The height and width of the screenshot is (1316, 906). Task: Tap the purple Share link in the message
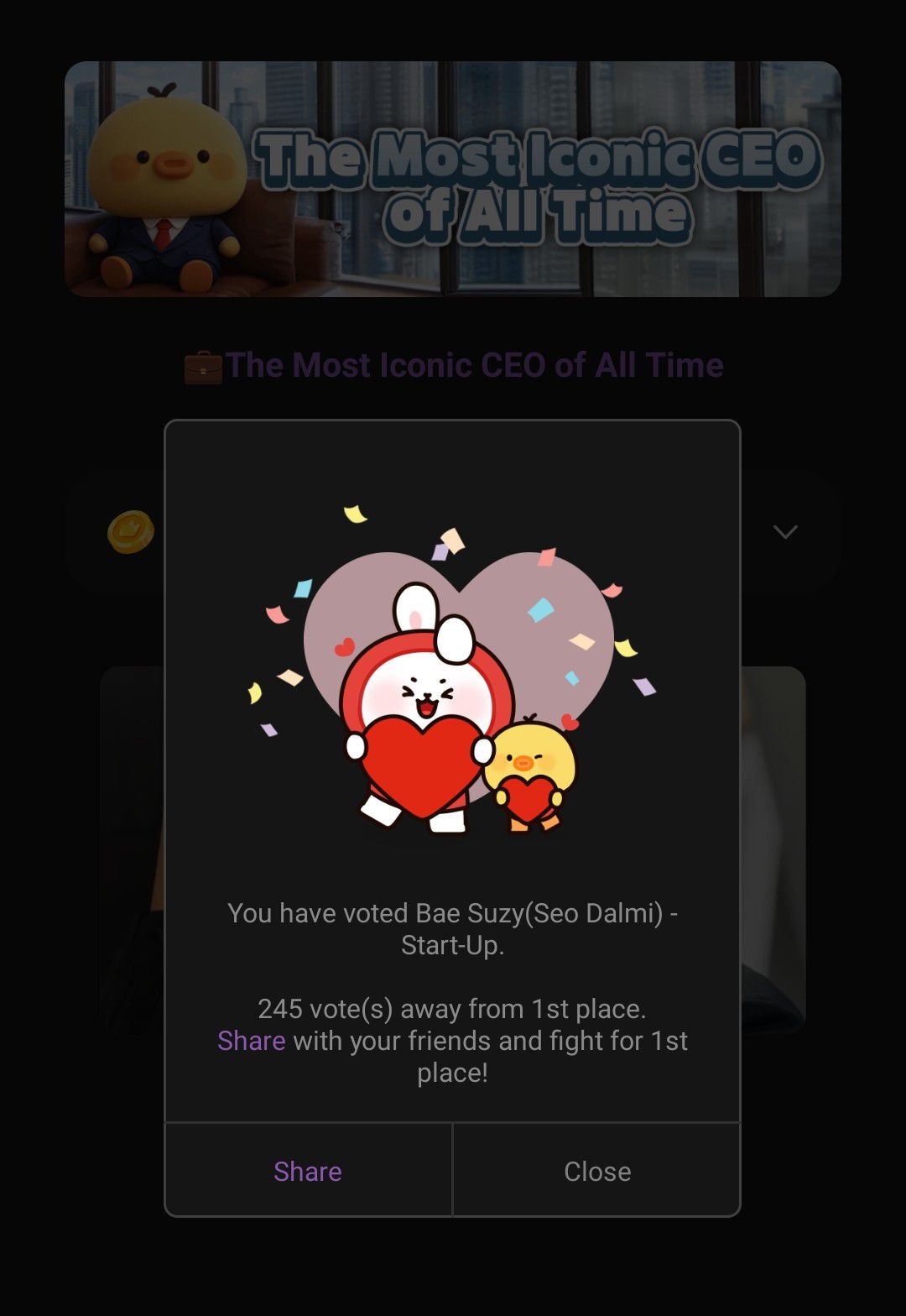(251, 1041)
